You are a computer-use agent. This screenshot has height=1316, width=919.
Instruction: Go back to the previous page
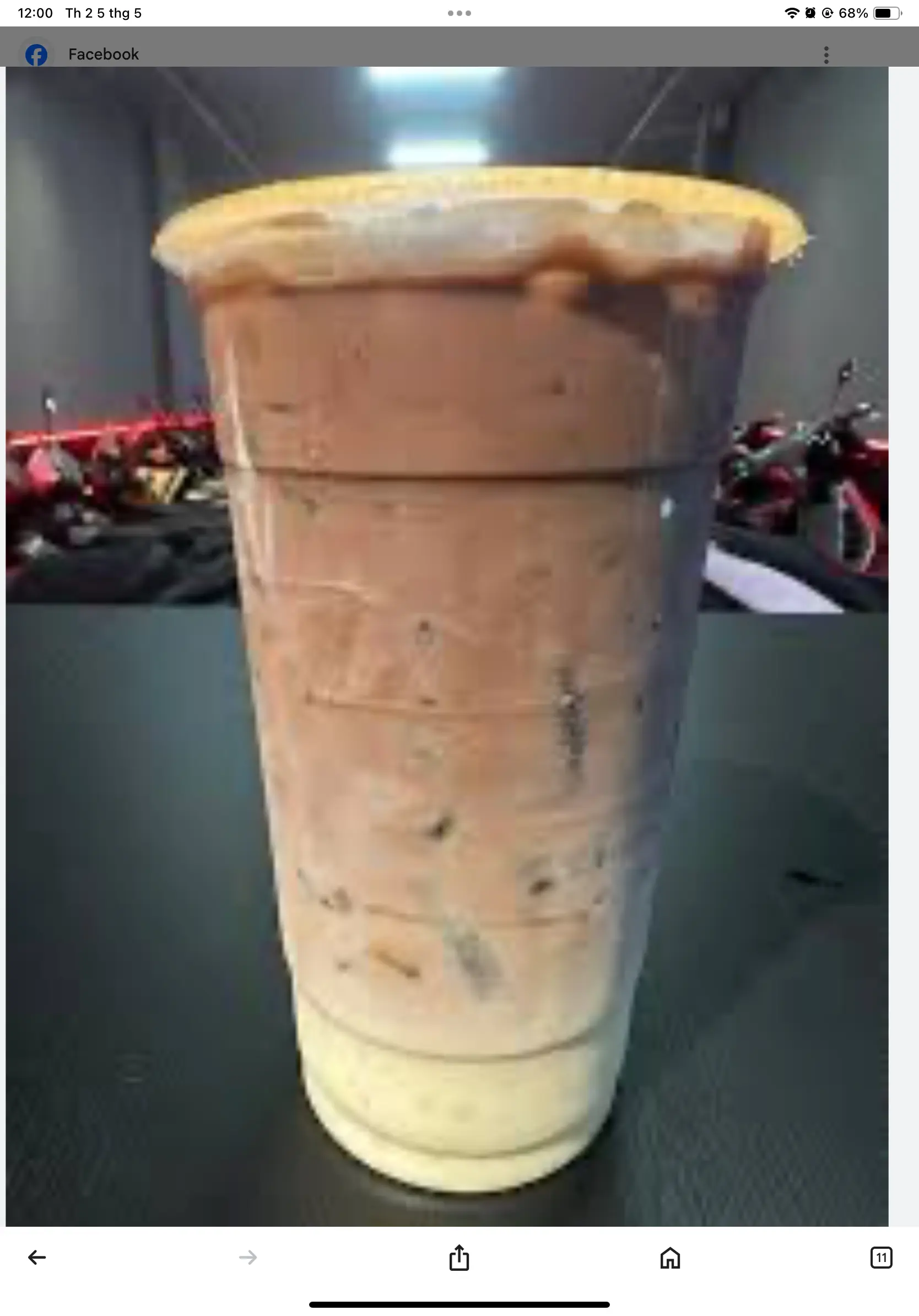(x=37, y=1258)
